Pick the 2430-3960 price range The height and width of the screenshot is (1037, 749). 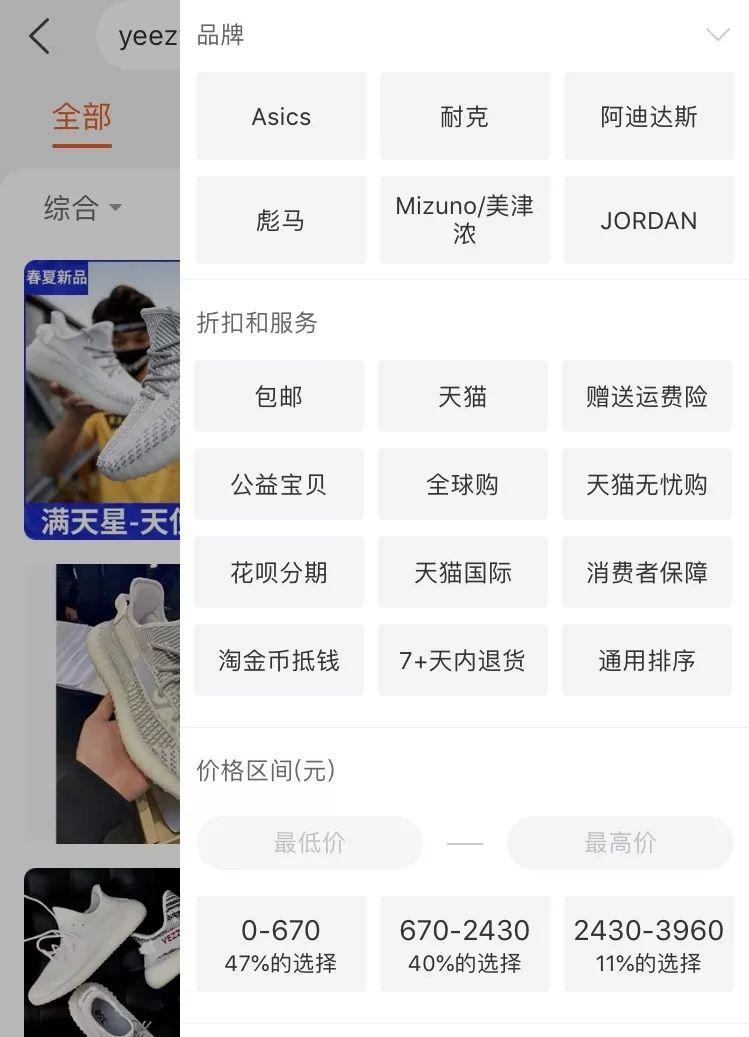(648, 944)
